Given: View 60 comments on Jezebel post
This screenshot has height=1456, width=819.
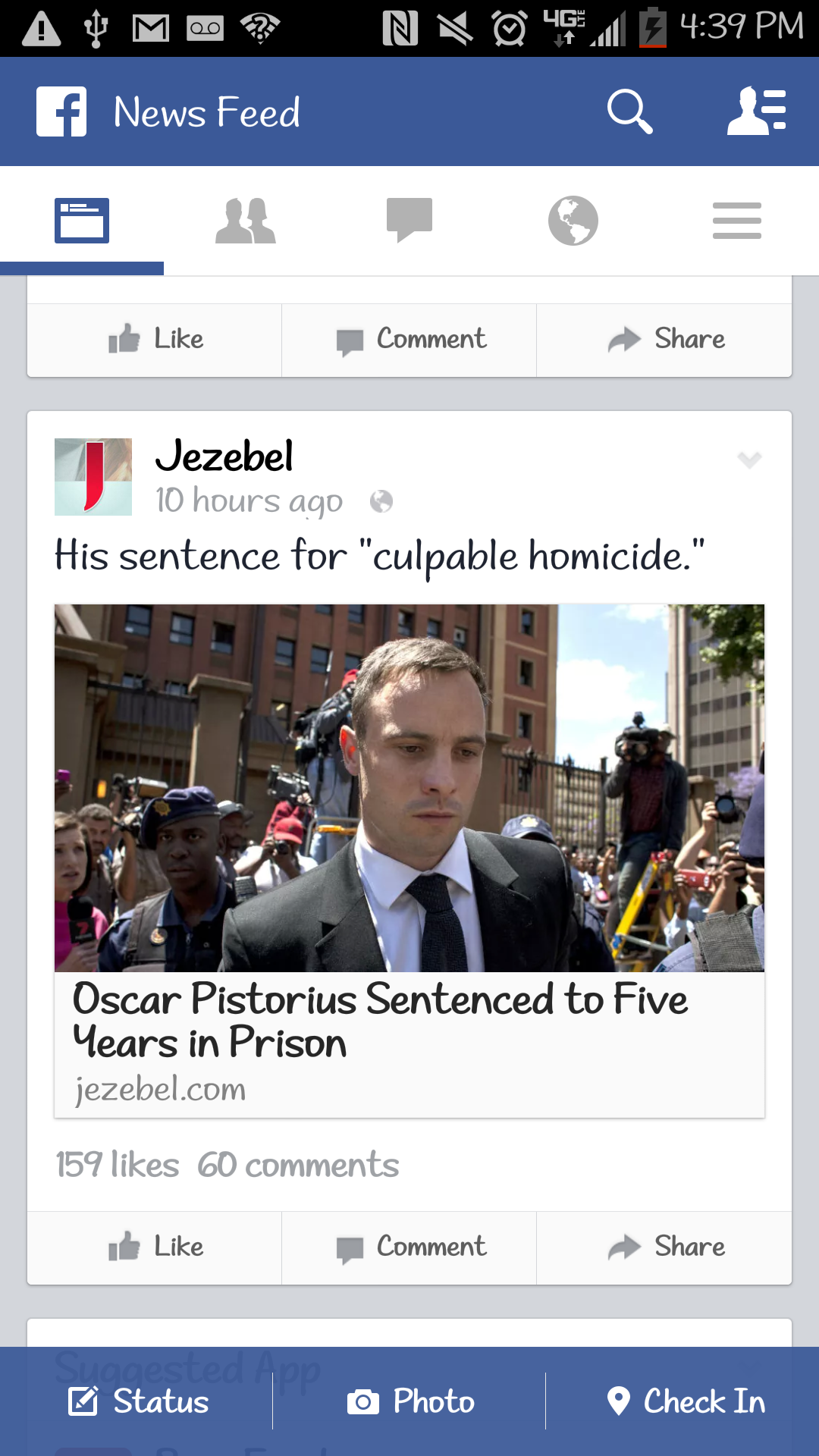Looking at the screenshot, I should pos(298,1165).
